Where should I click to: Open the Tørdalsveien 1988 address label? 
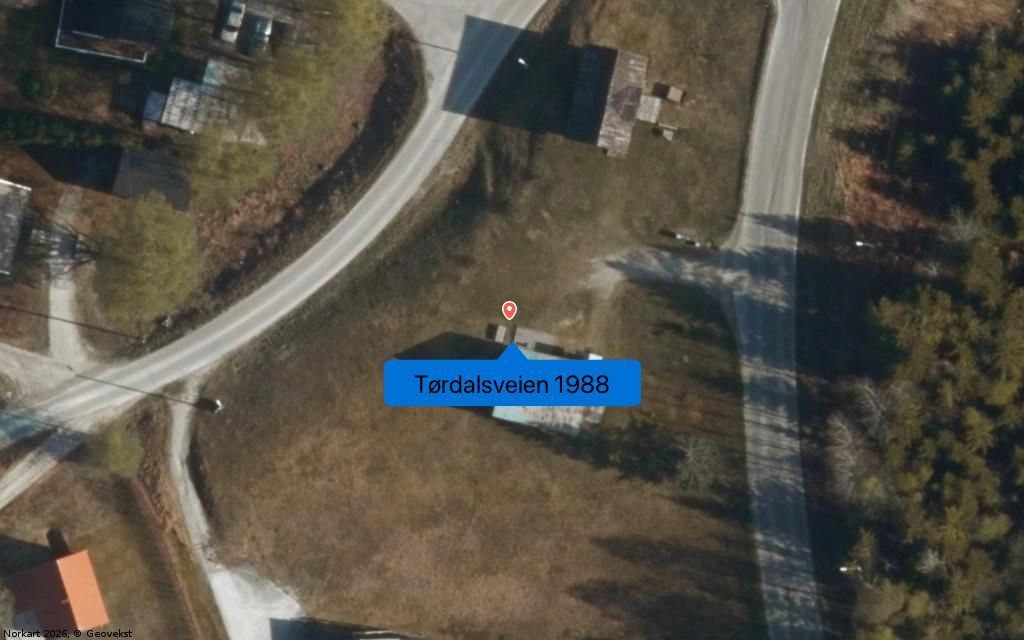[x=512, y=383]
